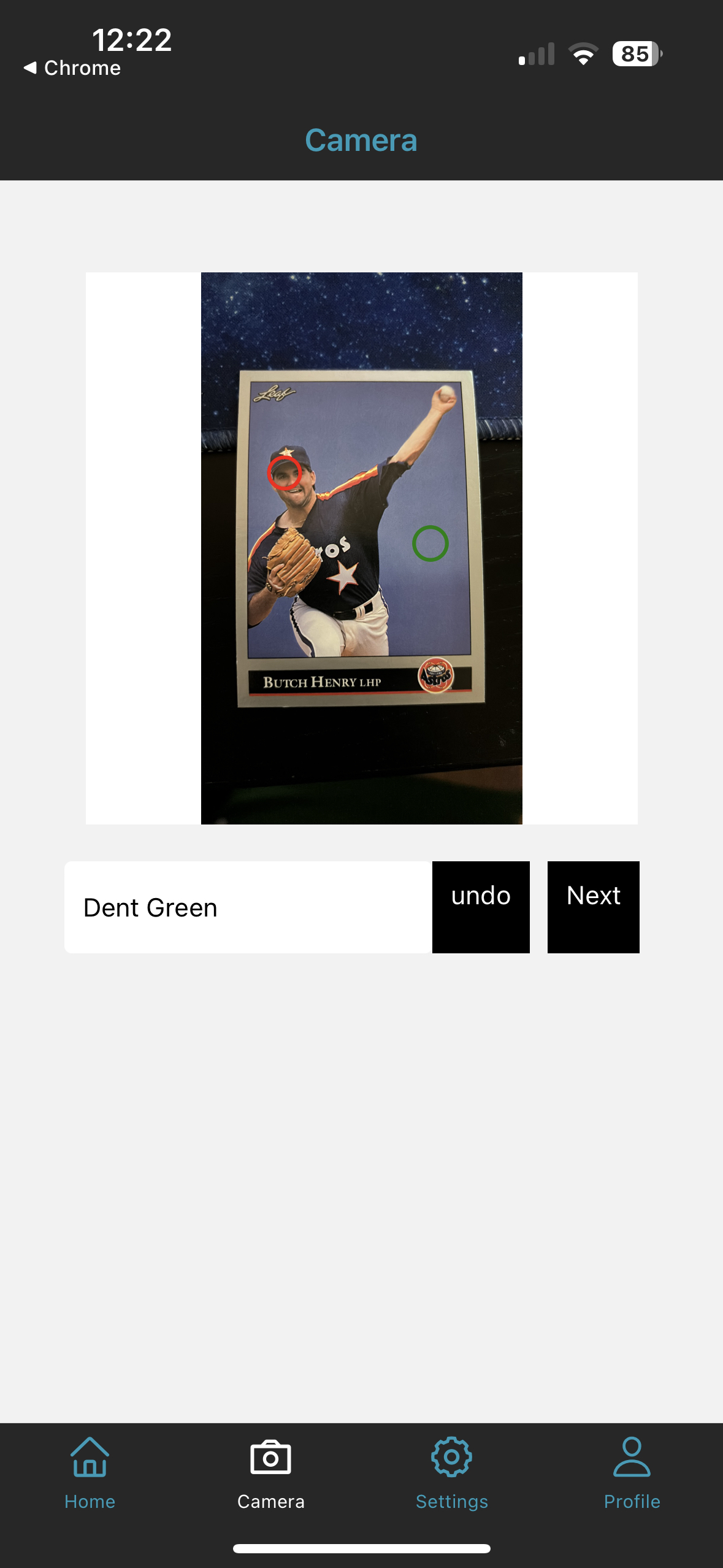This screenshot has width=723, height=1568.
Task: Go to the Profile tab
Action: coord(632,1472)
